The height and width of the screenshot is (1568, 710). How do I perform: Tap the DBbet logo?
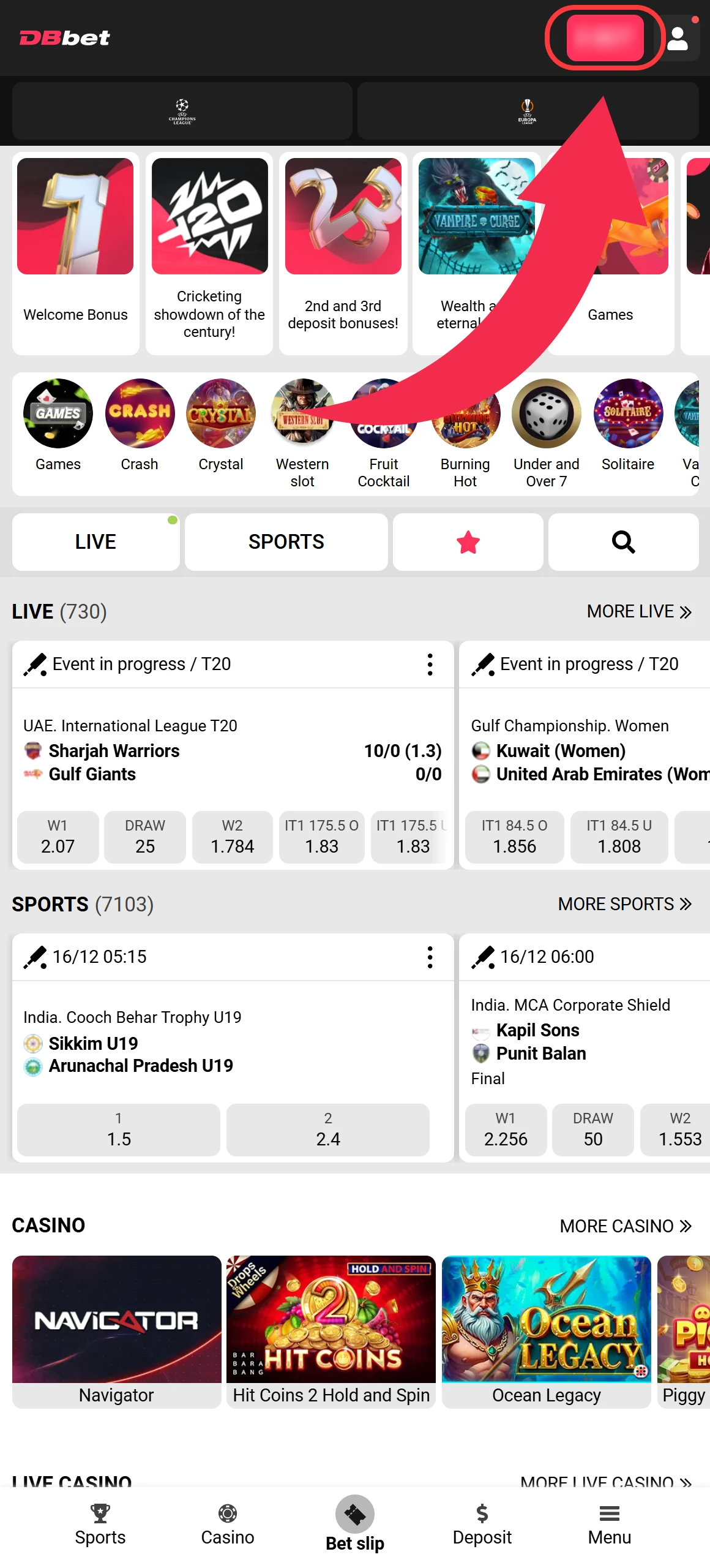pyautogui.click(x=64, y=38)
